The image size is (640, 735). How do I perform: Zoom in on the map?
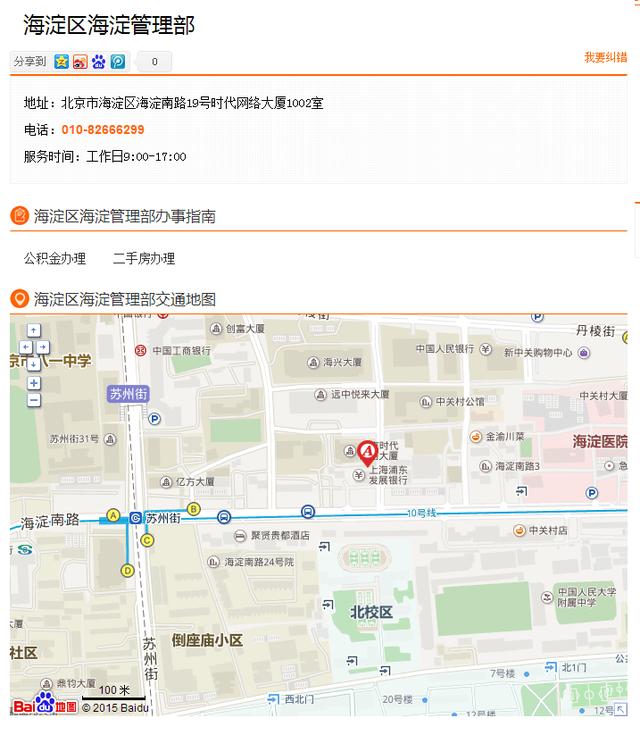coord(34,383)
